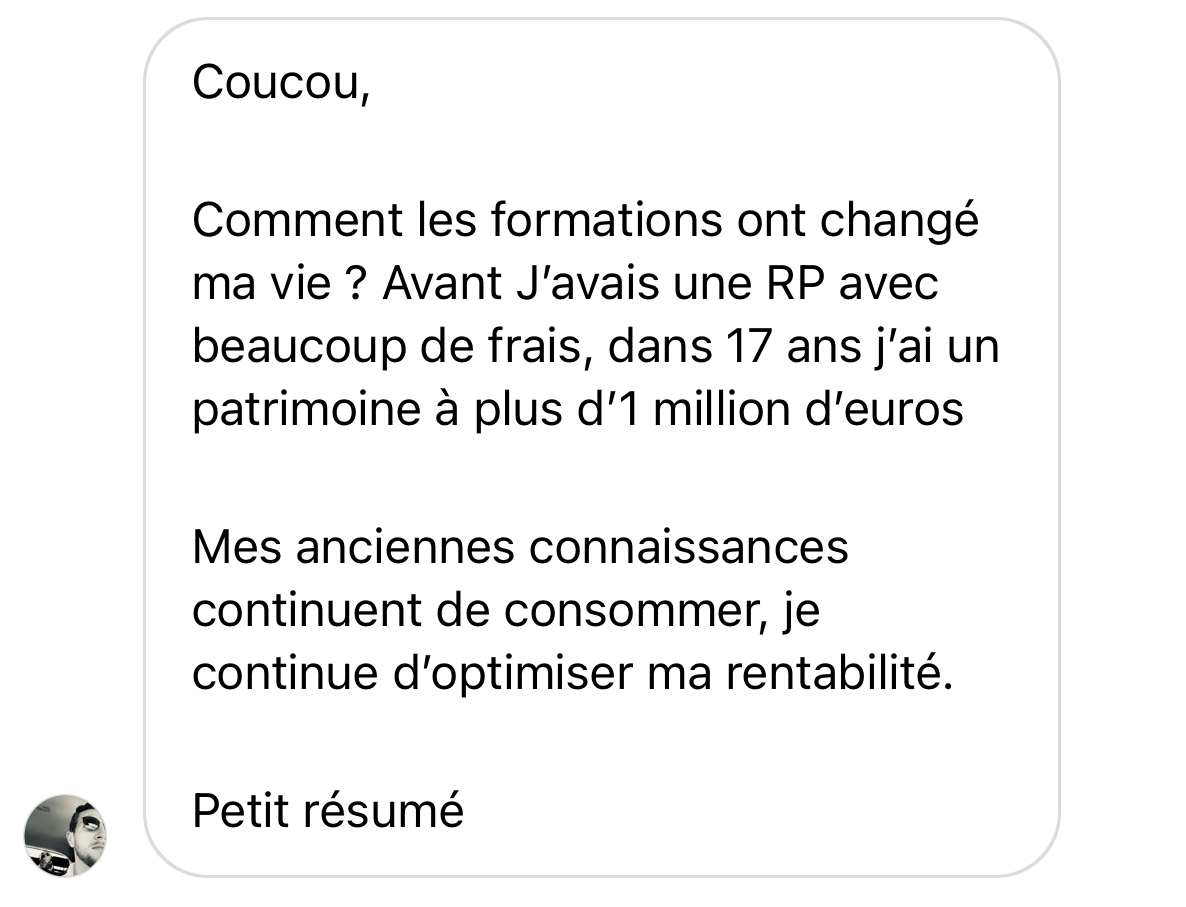
Task: Open the sender's profile picture
Action: pyautogui.click(x=65, y=835)
